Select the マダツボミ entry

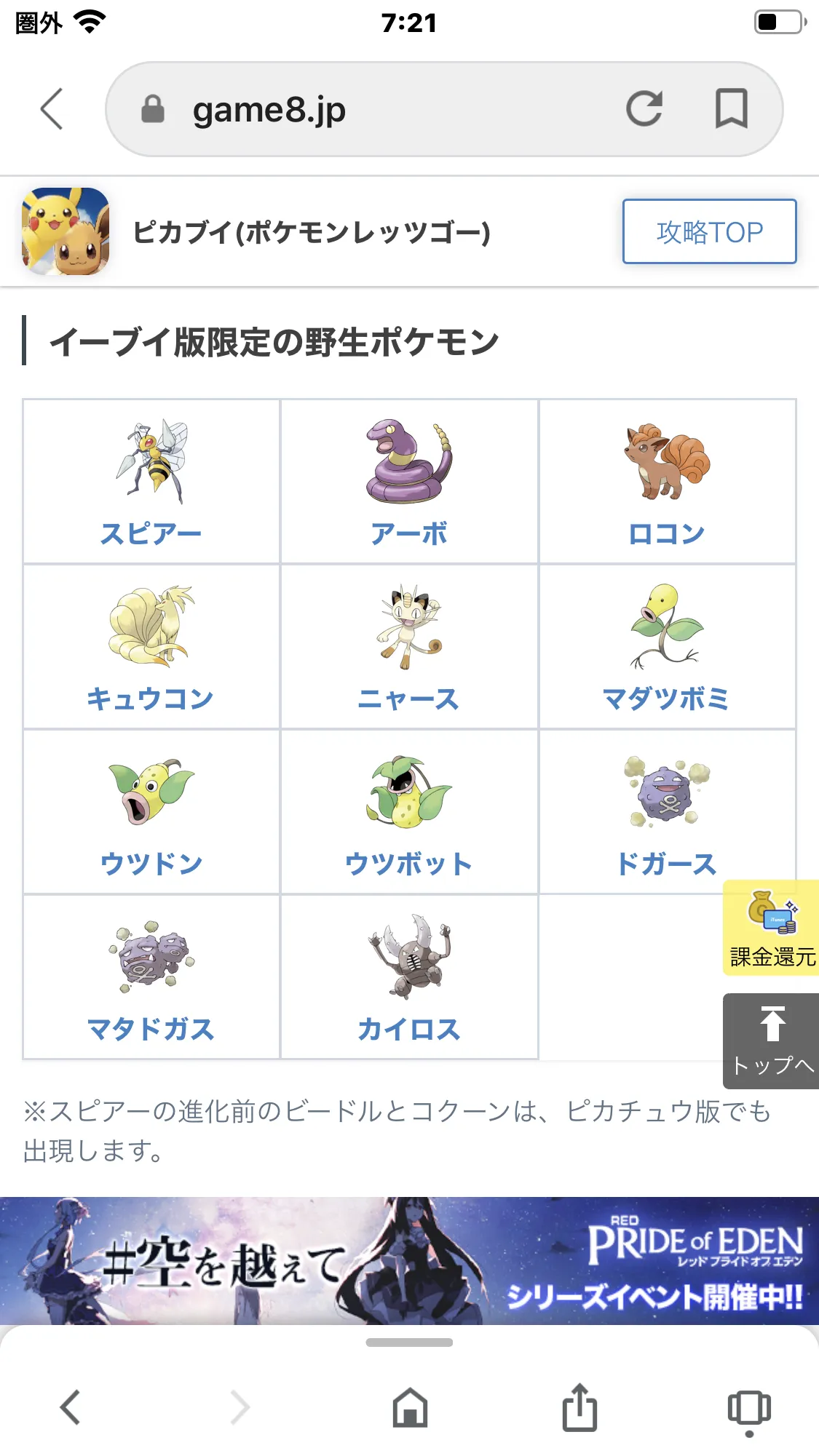(667, 646)
